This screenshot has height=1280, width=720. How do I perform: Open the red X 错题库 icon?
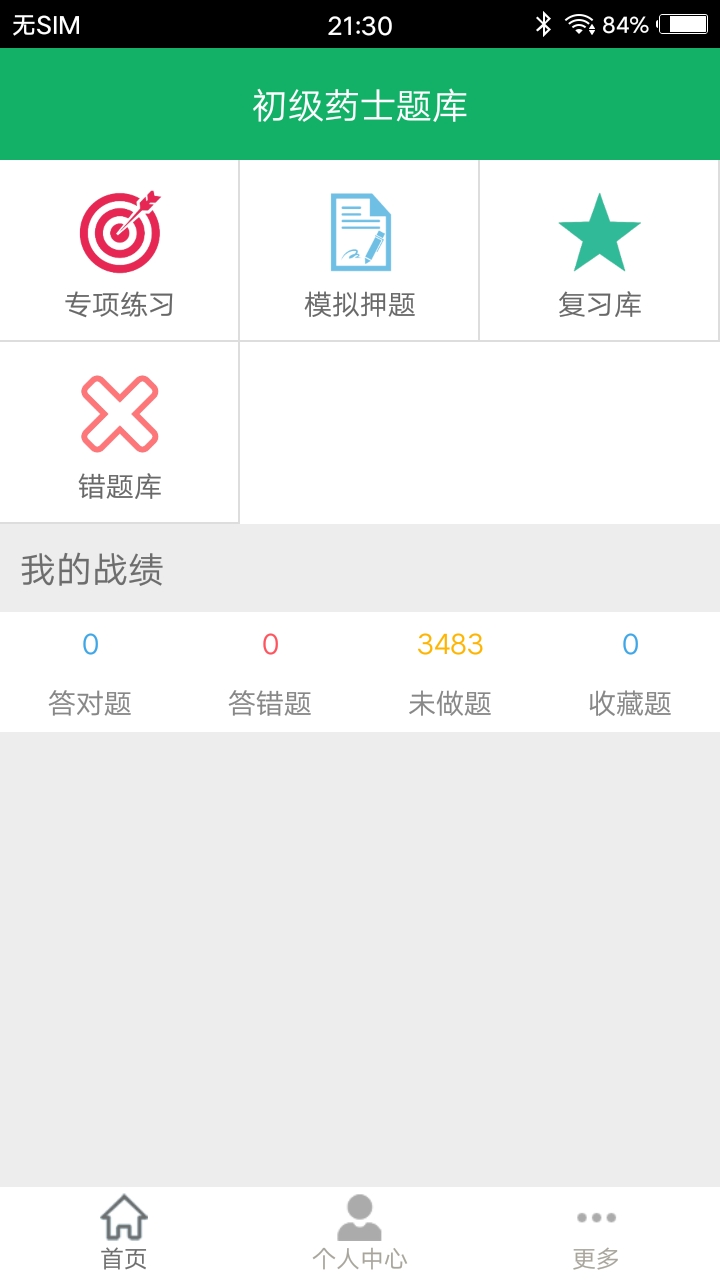click(120, 412)
